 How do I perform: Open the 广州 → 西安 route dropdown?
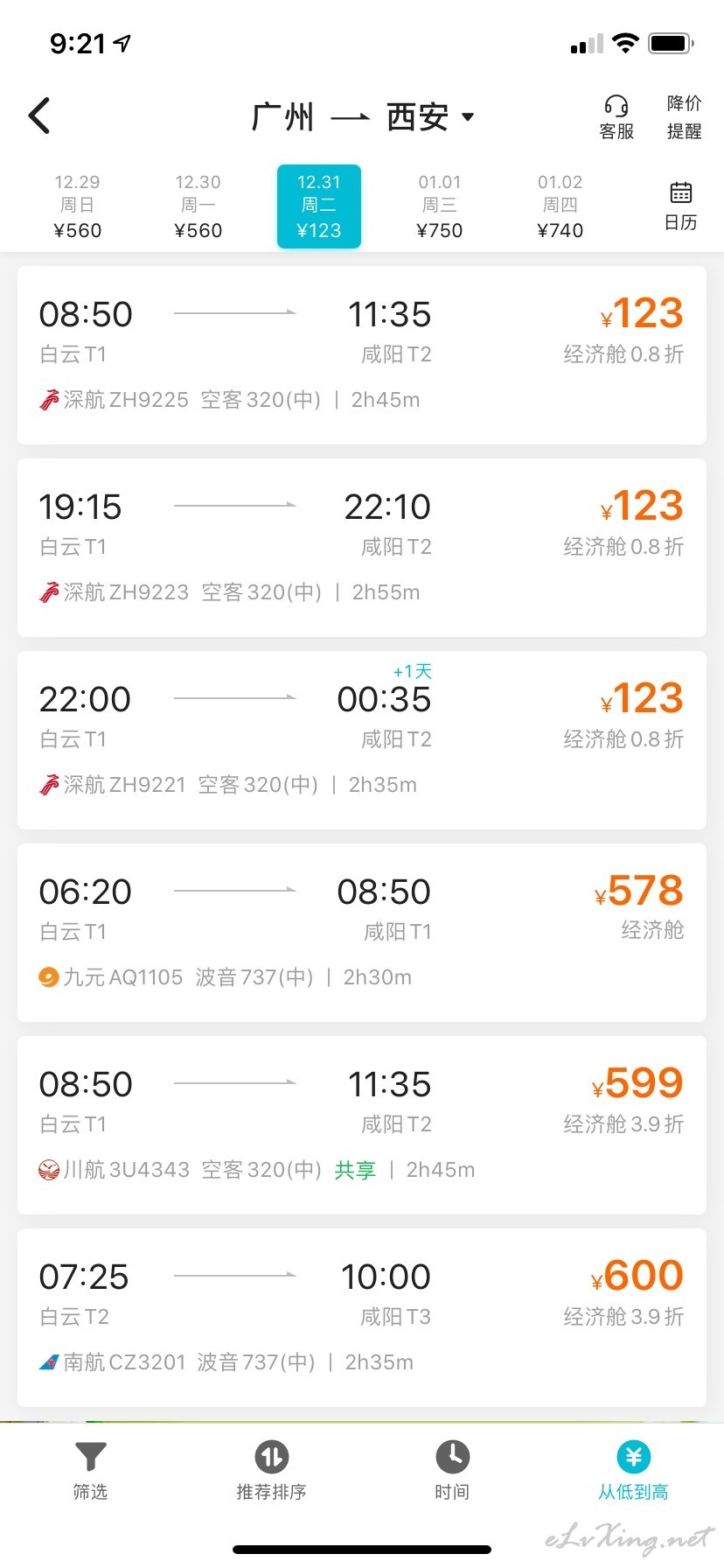pyautogui.click(x=362, y=116)
